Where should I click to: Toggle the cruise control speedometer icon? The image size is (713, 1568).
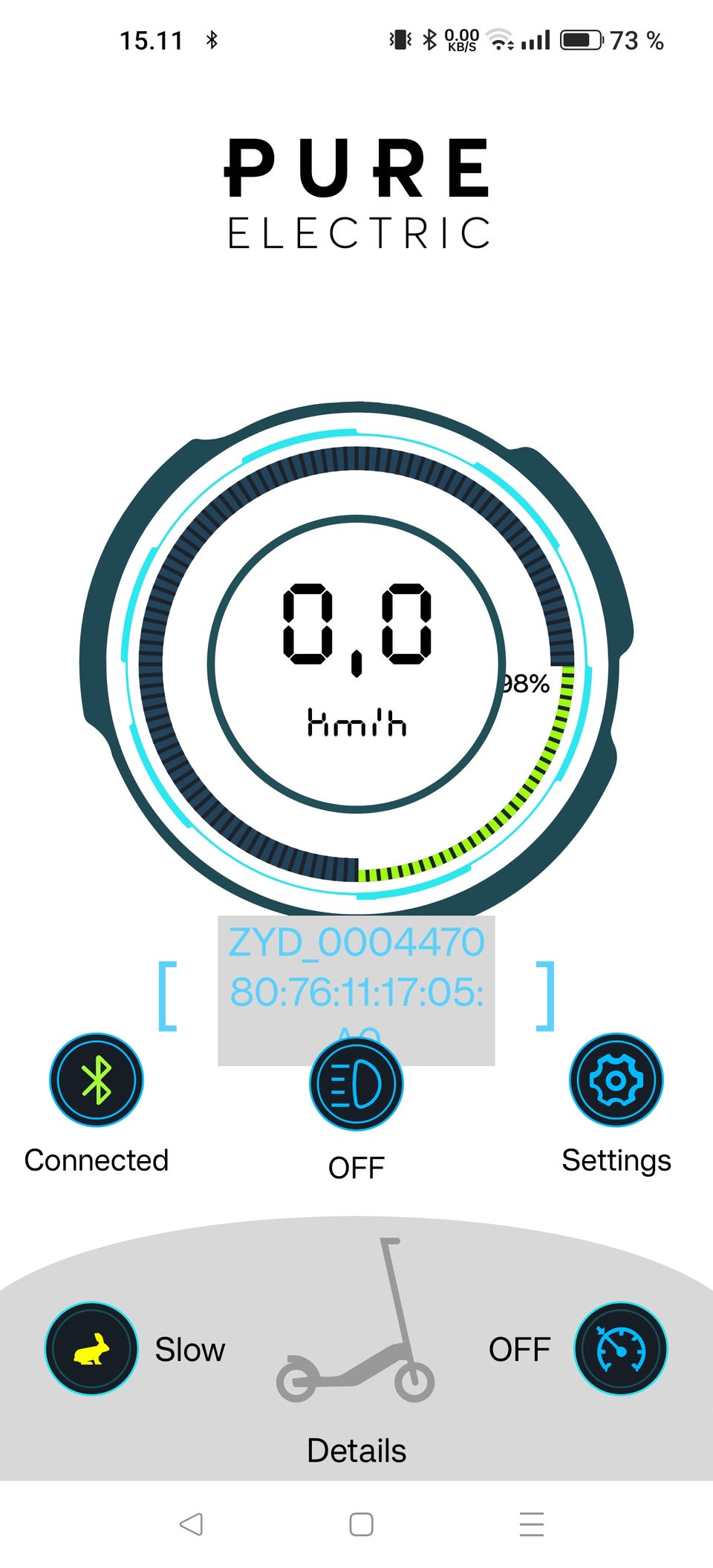(620, 1348)
